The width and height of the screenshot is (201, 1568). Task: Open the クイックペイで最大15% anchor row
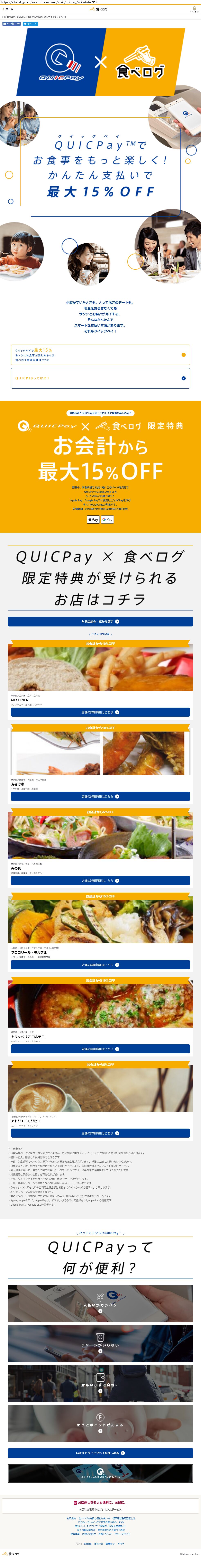coord(100,355)
